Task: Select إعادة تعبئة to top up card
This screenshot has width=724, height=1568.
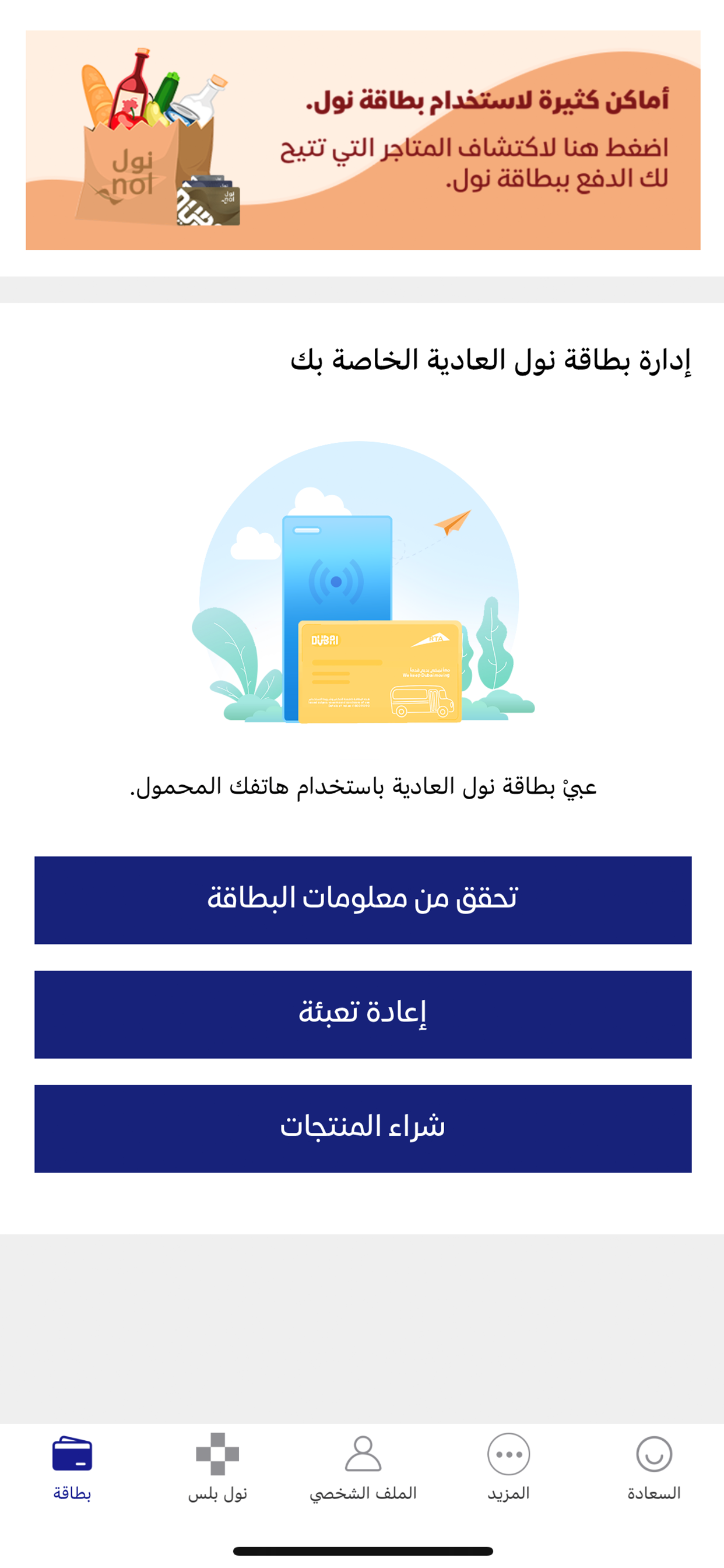Action: [363, 1014]
